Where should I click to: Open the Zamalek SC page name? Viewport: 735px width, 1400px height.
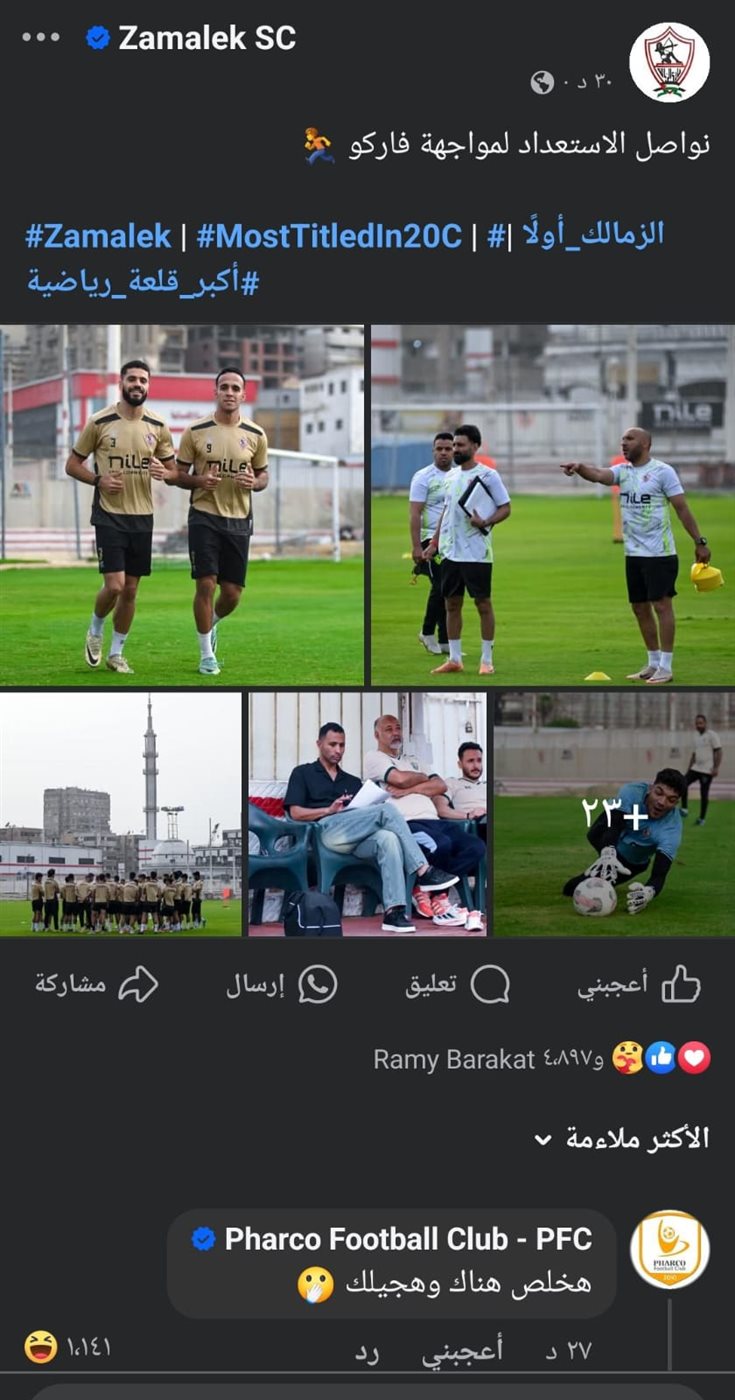click(207, 38)
